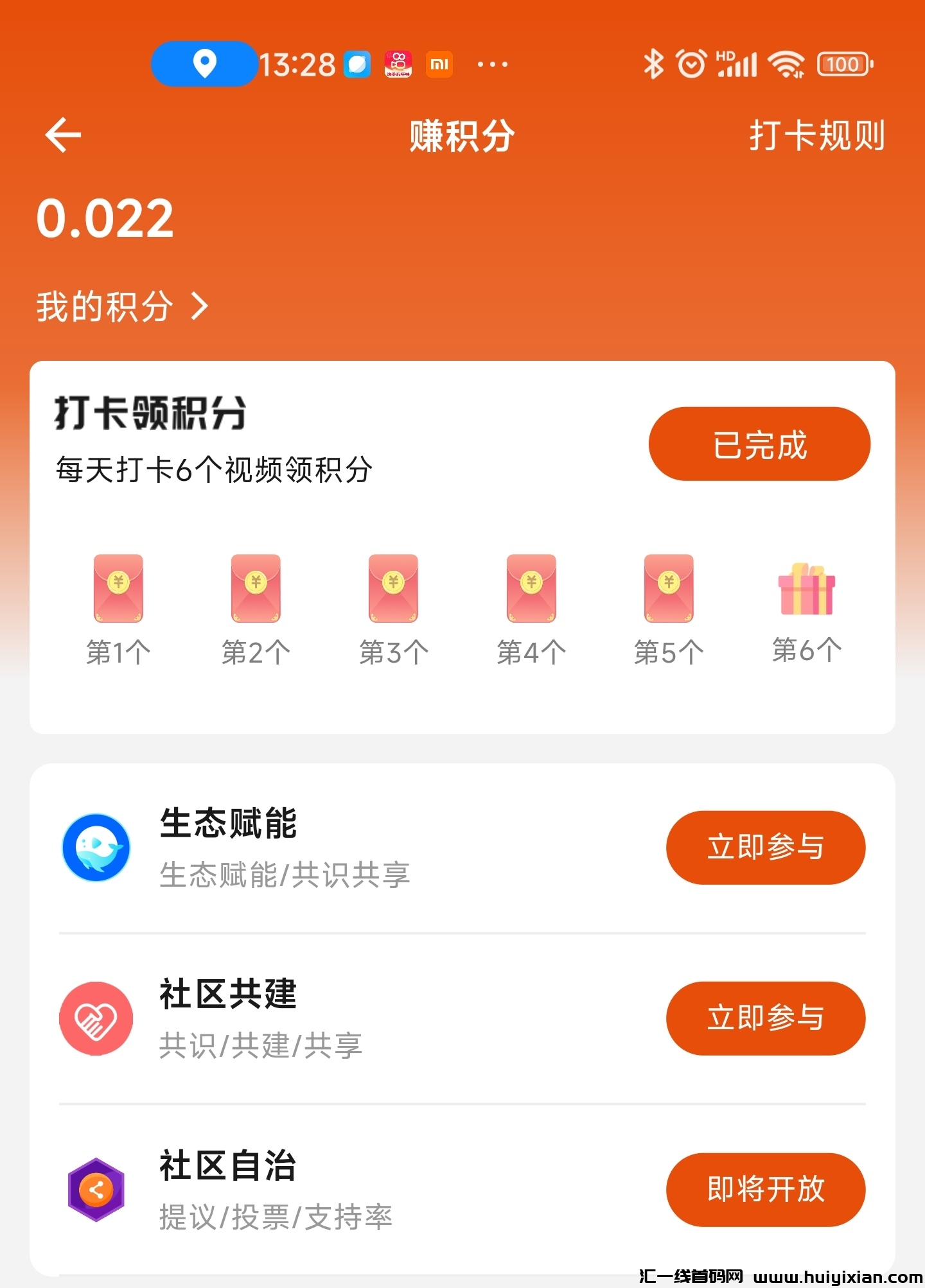Tap the blue location pill in status bar
The image size is (925, 1288).
pyautogui.click(x=203, y=64)
